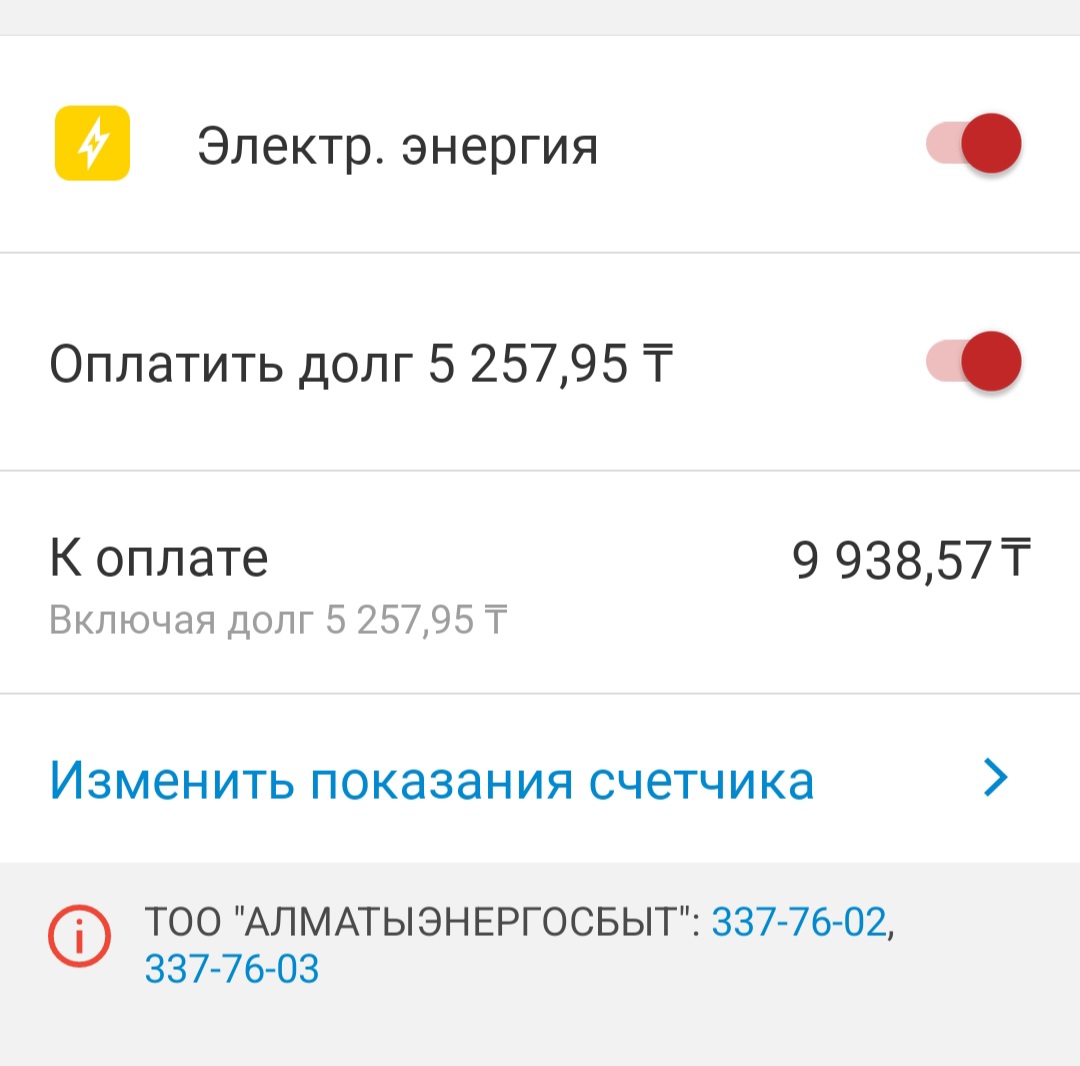Turn off the Электр. энергия switch
Image resolution: width=1080 pixels, height=1066 pixels.
click(975, 145)
